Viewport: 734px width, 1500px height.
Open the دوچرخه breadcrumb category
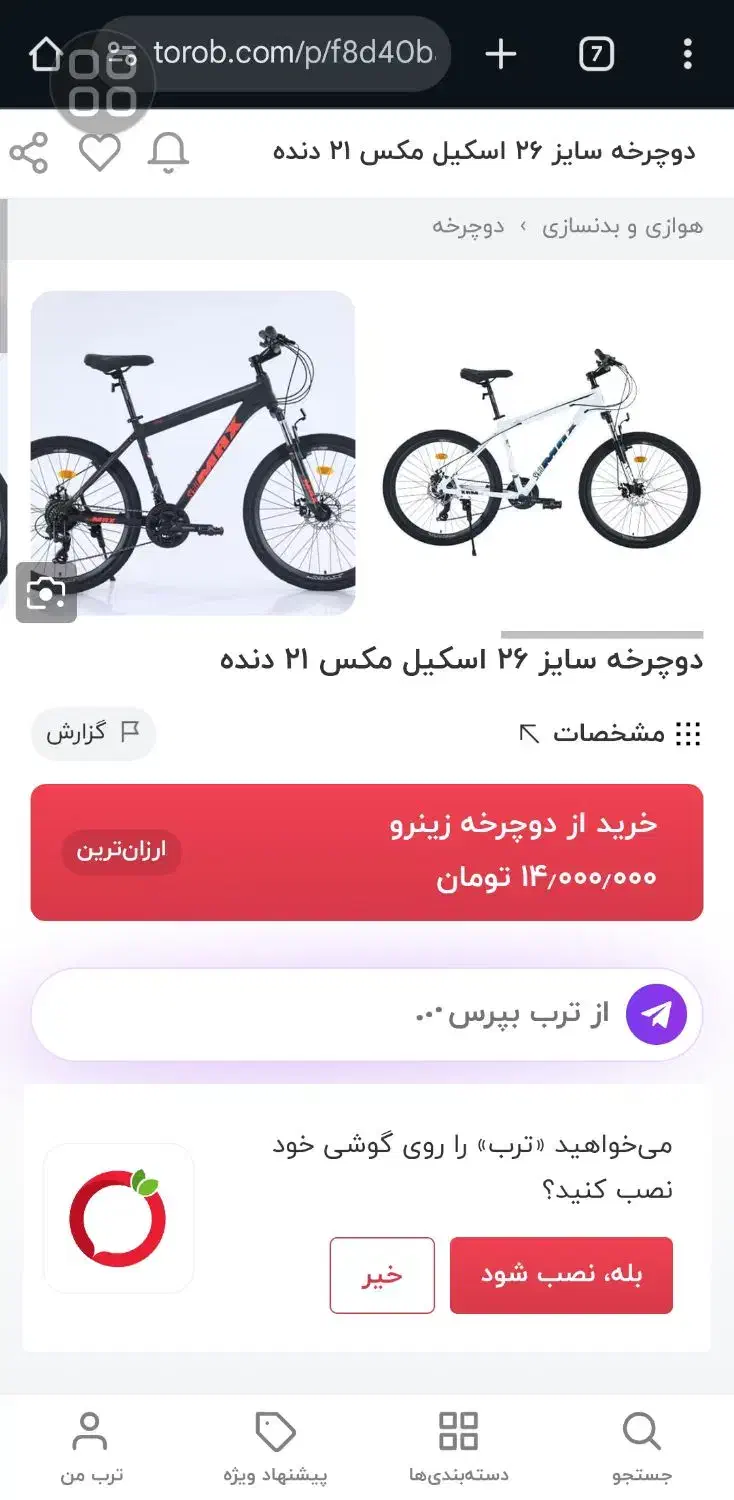[468, 227]
